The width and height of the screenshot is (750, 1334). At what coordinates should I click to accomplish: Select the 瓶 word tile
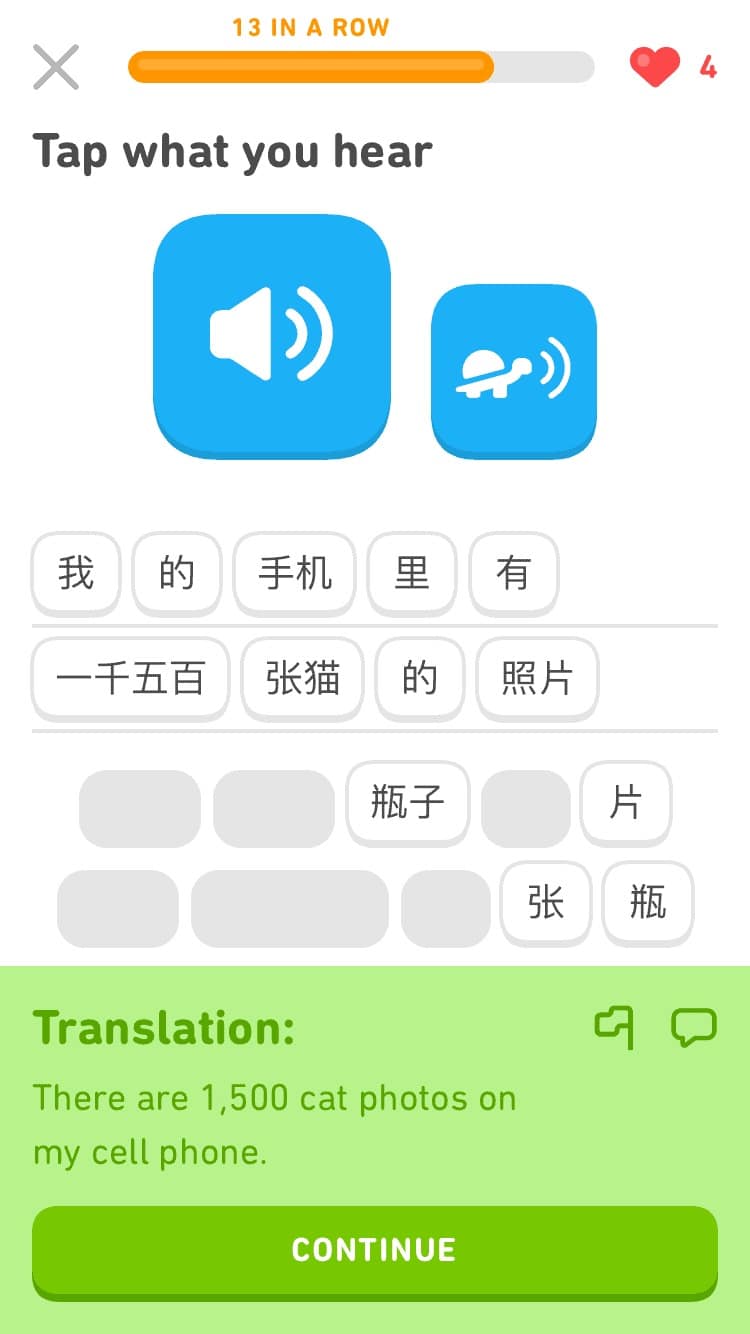point(648,903)
